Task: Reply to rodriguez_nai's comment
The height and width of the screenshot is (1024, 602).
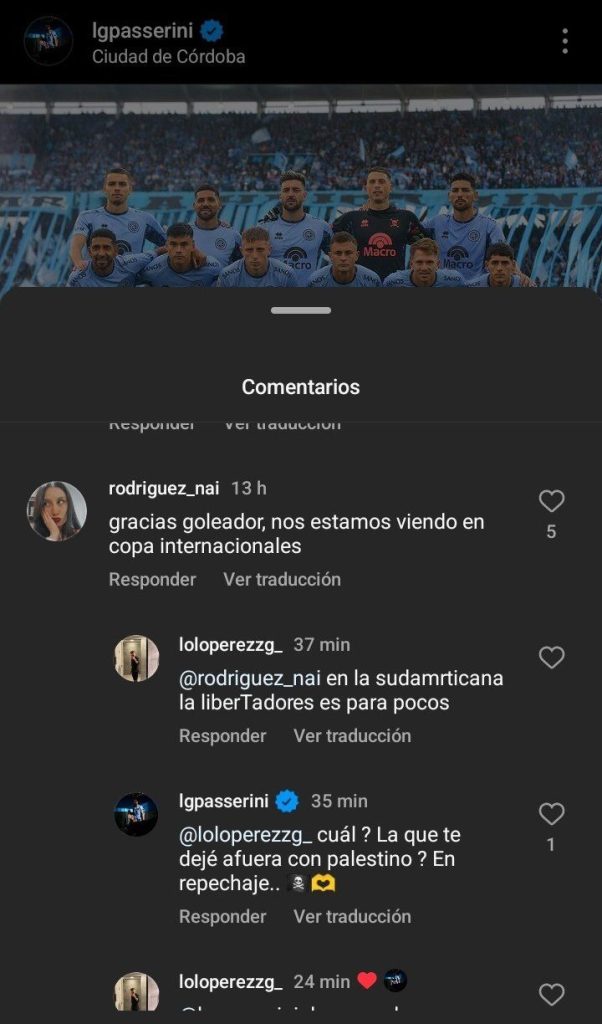Action: point(152,579)
